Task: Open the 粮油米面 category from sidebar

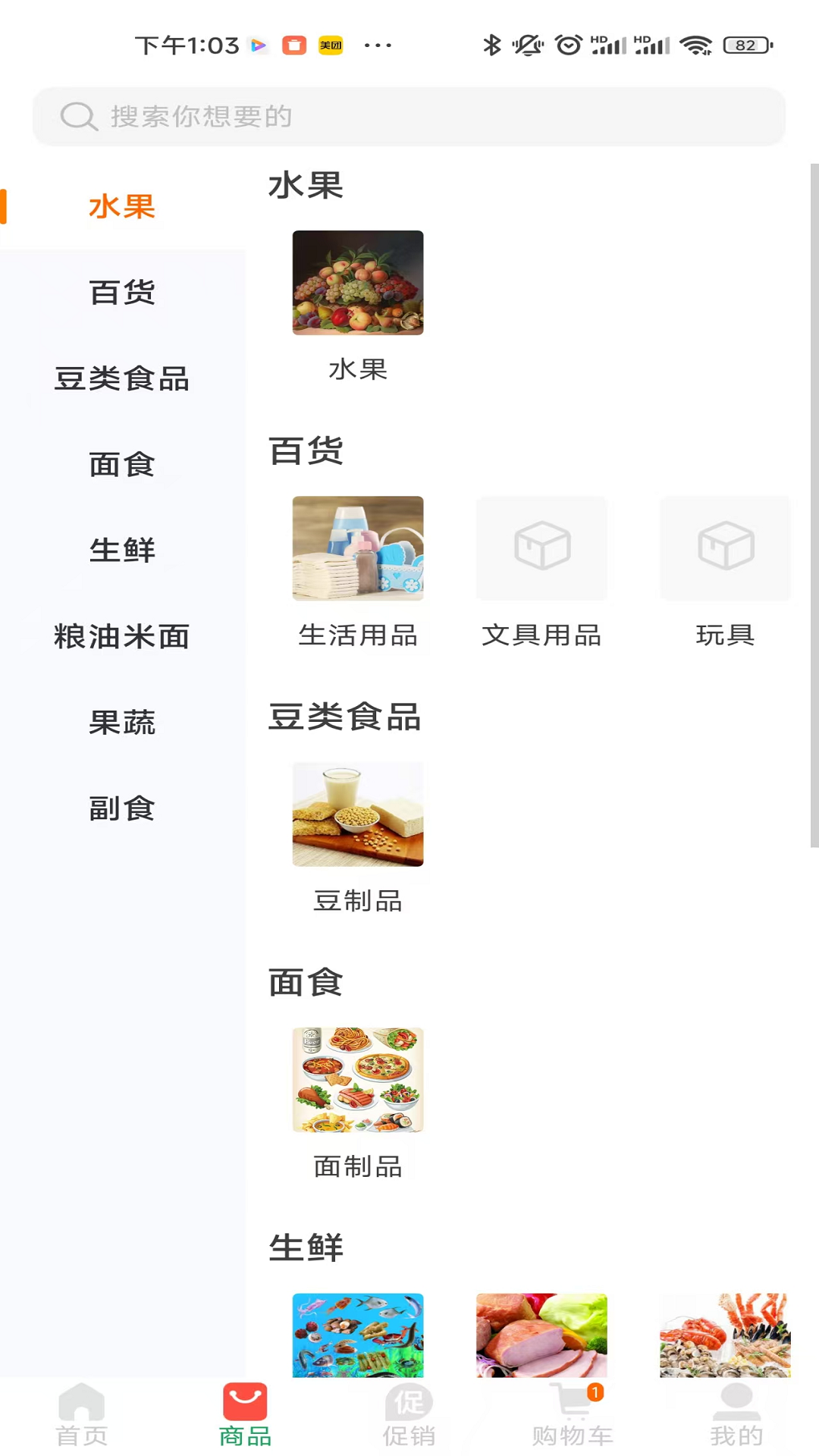Action: click(121, 637)
